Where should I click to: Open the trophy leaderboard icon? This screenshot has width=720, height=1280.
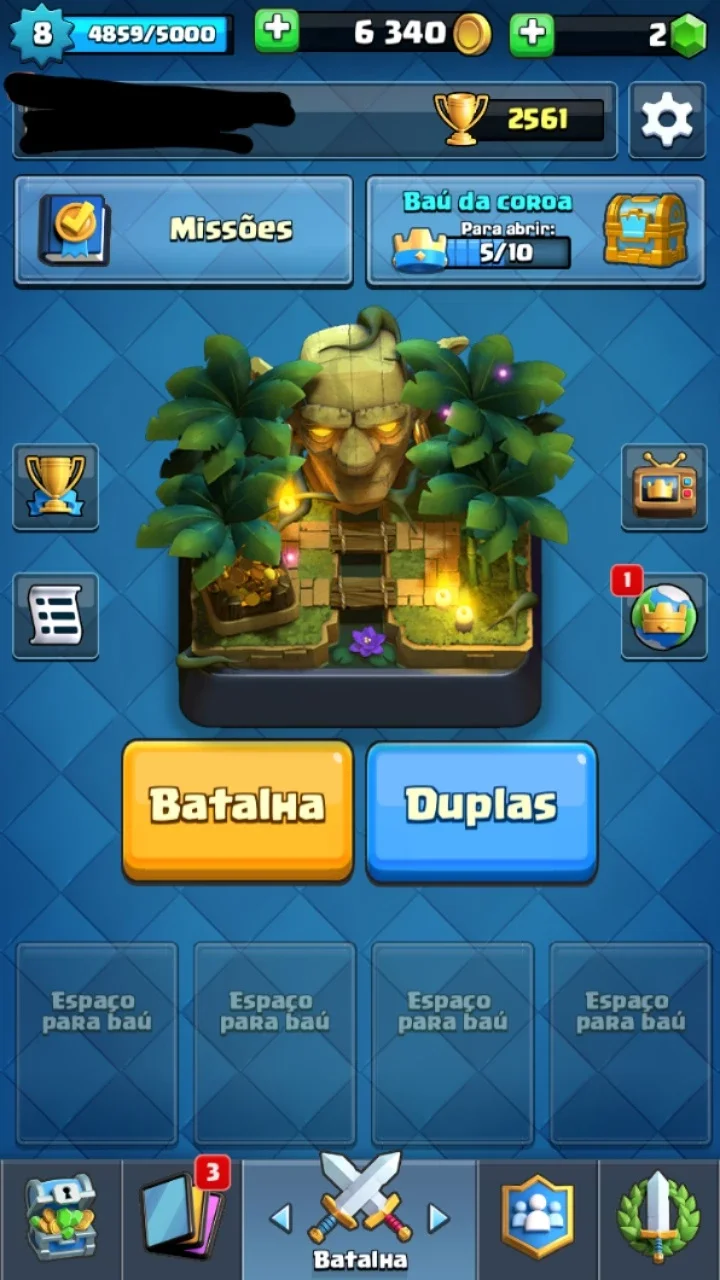point(55,486)
